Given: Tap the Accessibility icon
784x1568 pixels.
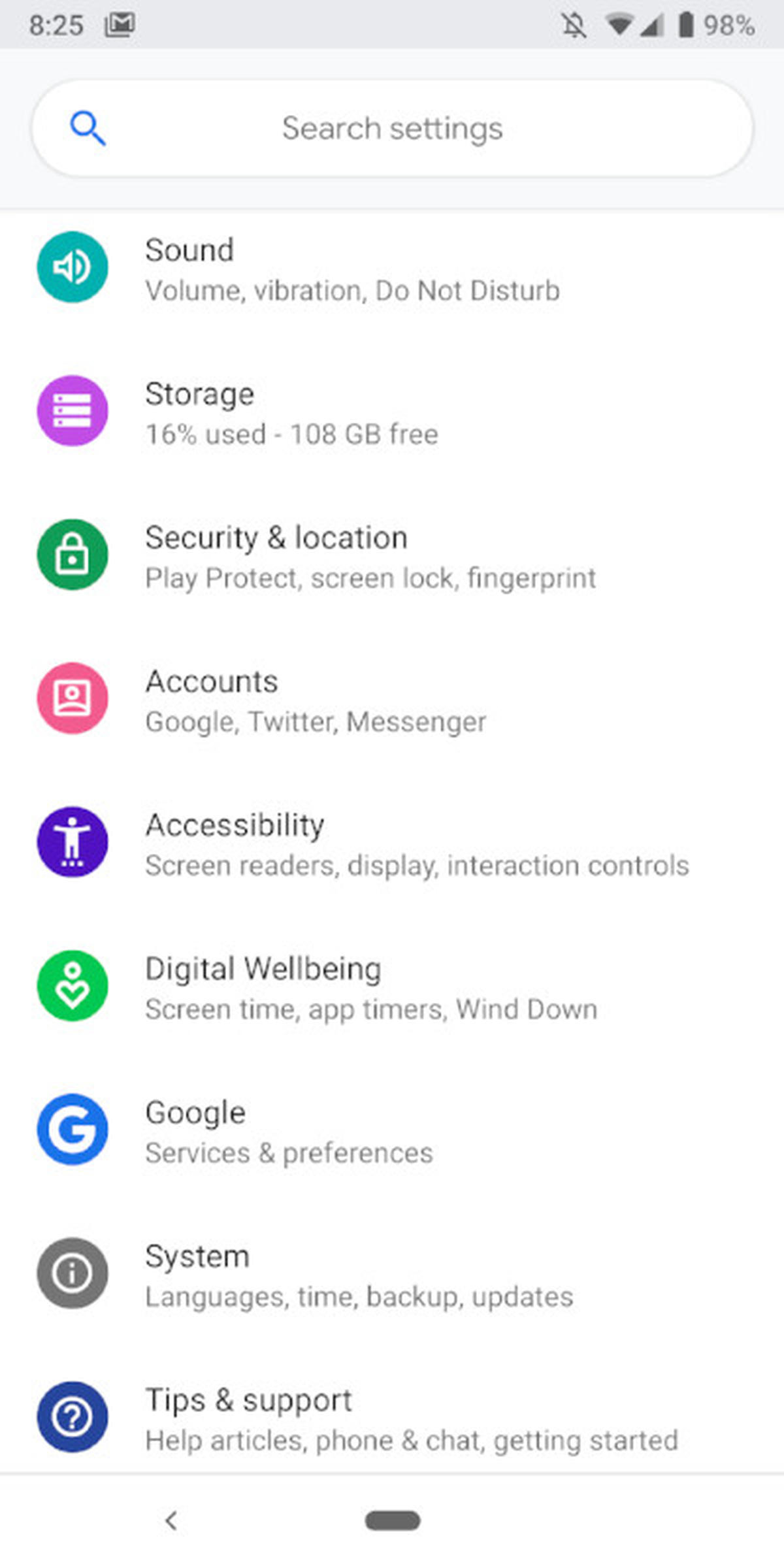Looking at the screenshot, I should (72, 842).
